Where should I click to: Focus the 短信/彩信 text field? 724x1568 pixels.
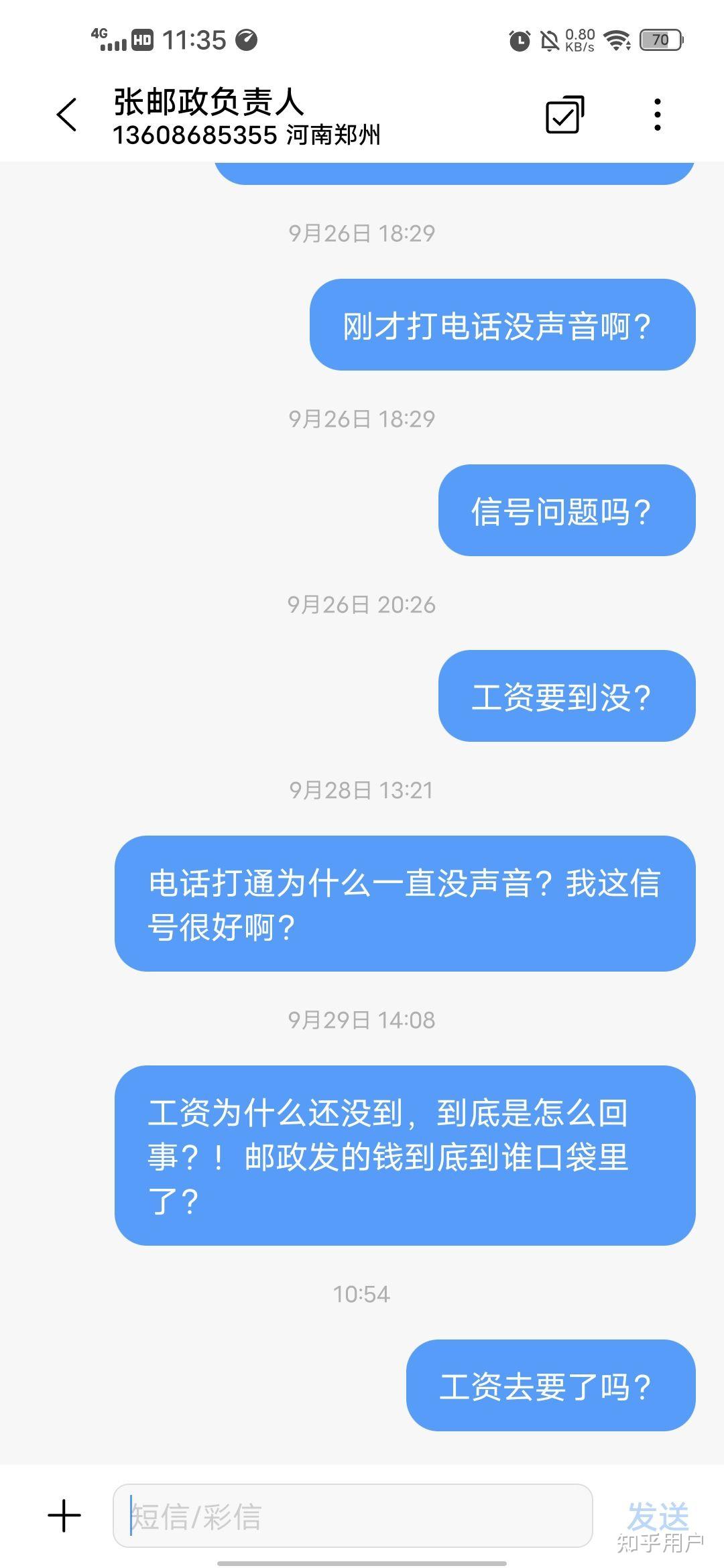[x=353, y=1516]
